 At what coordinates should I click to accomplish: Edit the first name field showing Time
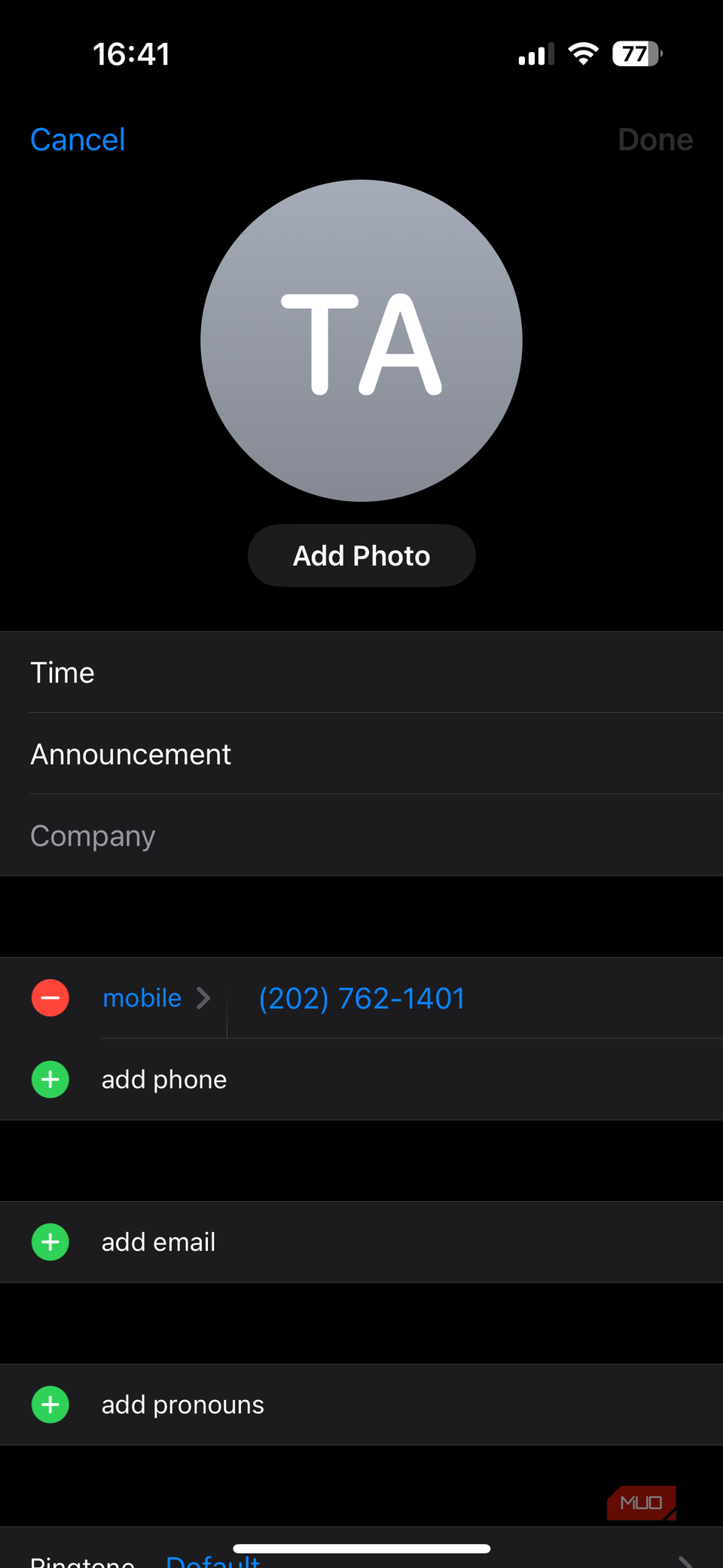point(361,673)
